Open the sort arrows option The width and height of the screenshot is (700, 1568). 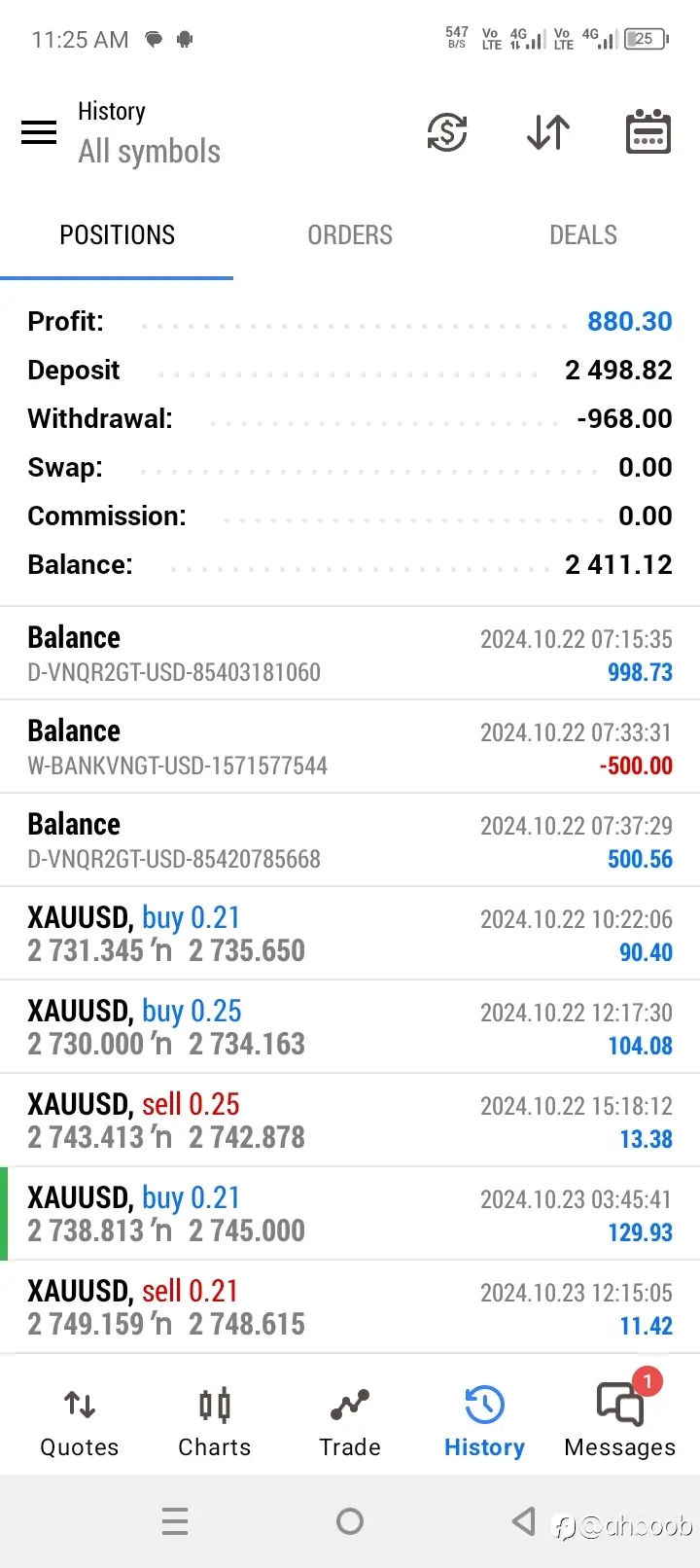pos(548,132)
